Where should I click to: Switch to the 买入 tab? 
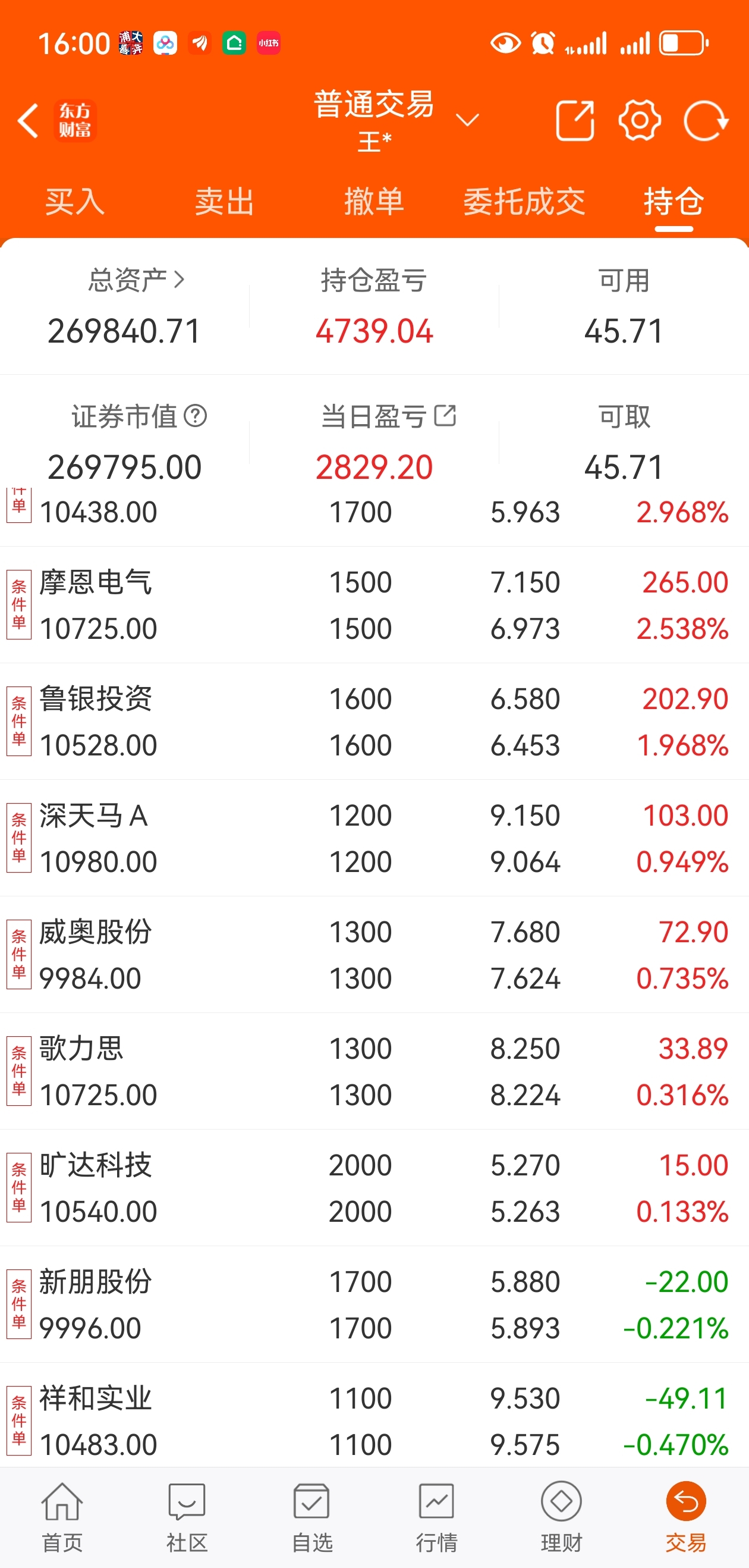point(75,202)
